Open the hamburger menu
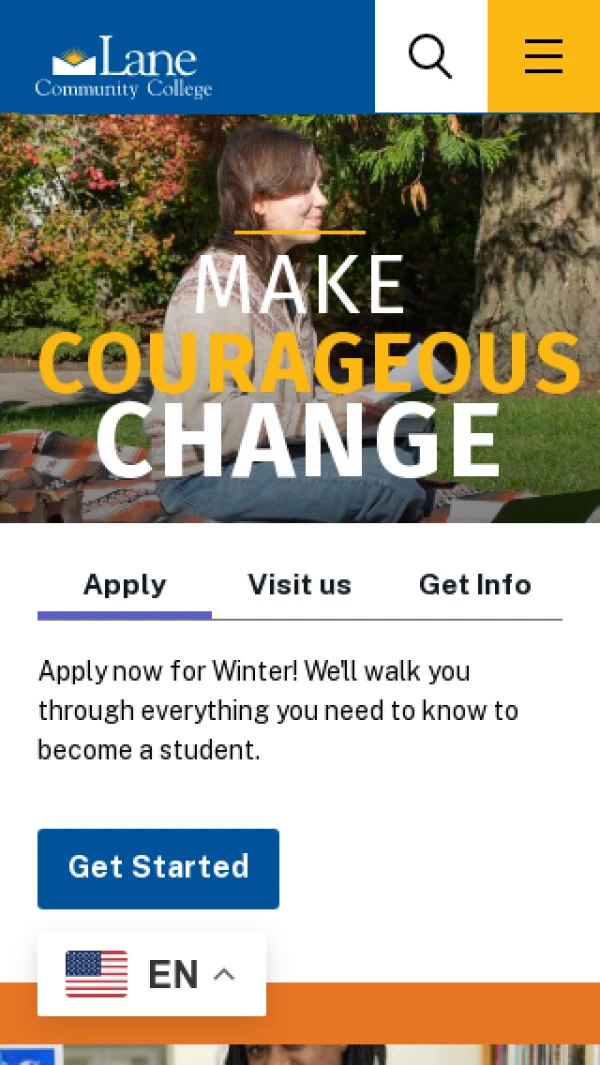 point(543,56)
